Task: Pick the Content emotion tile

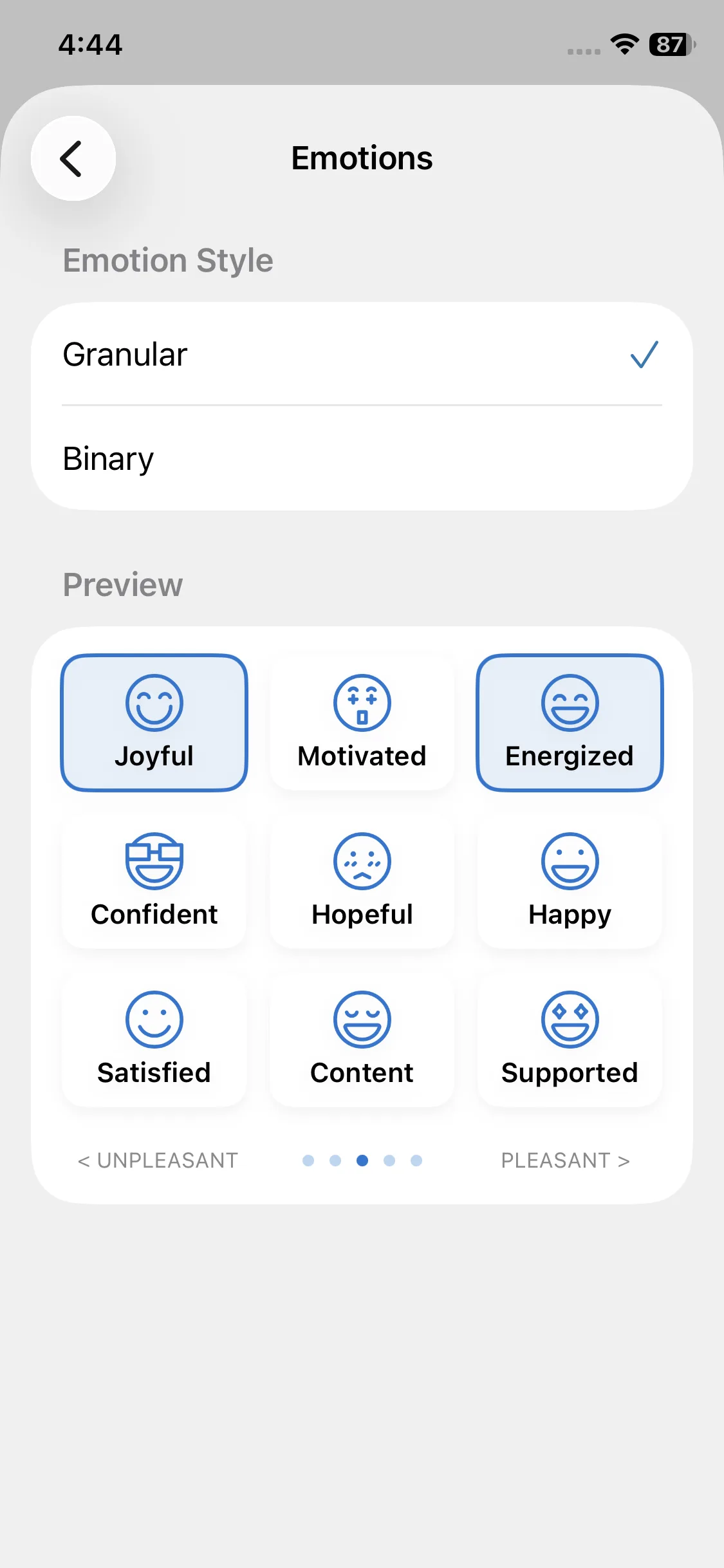Action: [x=362, y=1040]
